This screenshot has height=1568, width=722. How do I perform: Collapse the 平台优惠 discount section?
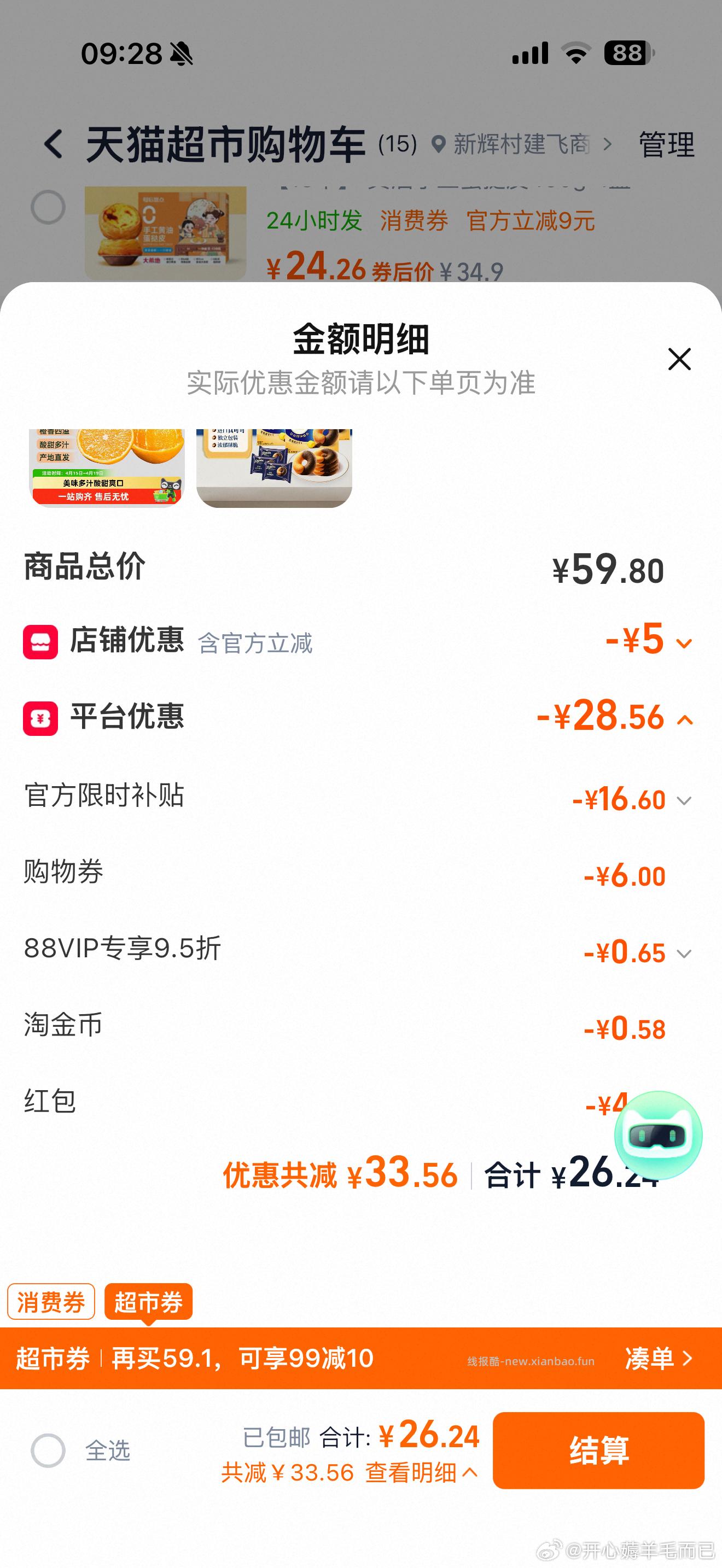click(684, 718)
